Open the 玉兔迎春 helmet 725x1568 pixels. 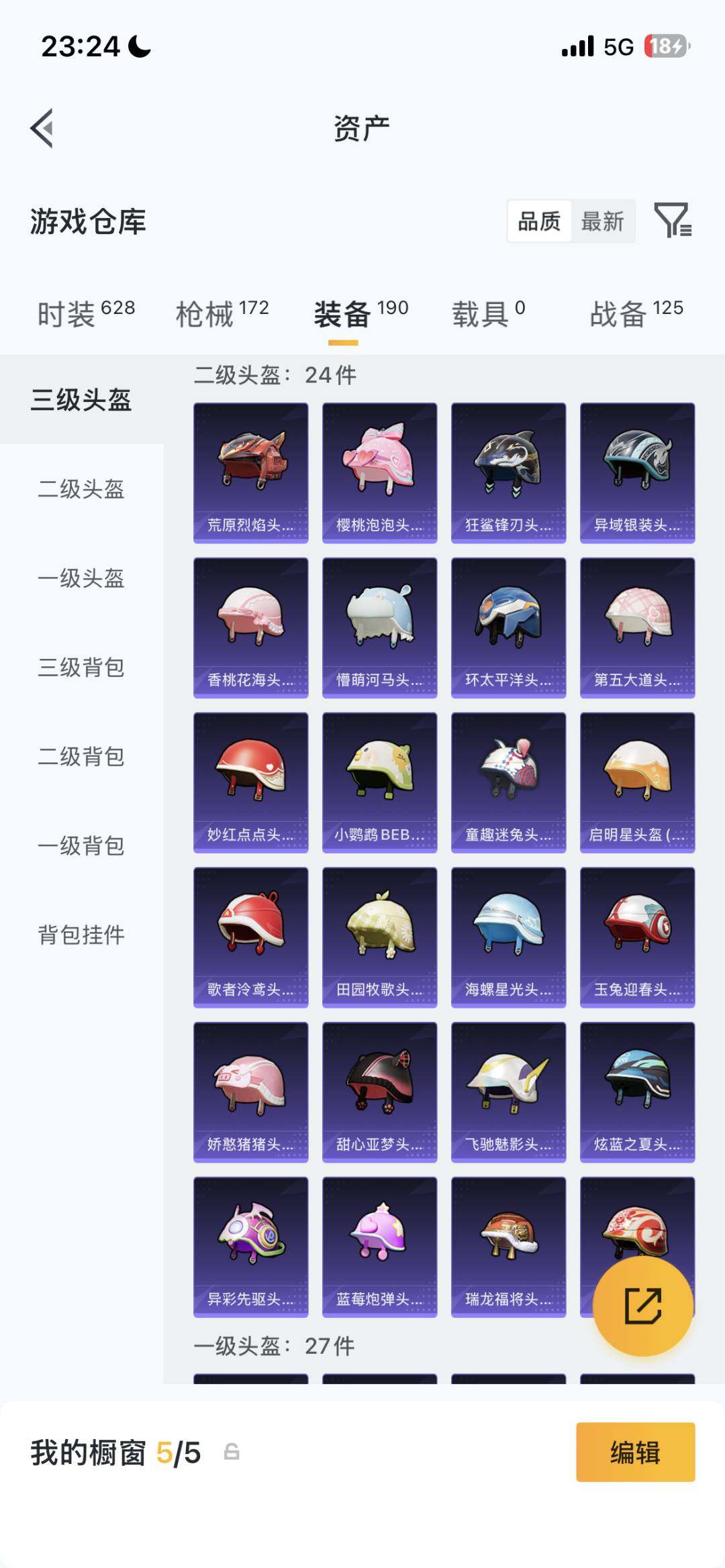pyautogui.click(x=636, y=936)
